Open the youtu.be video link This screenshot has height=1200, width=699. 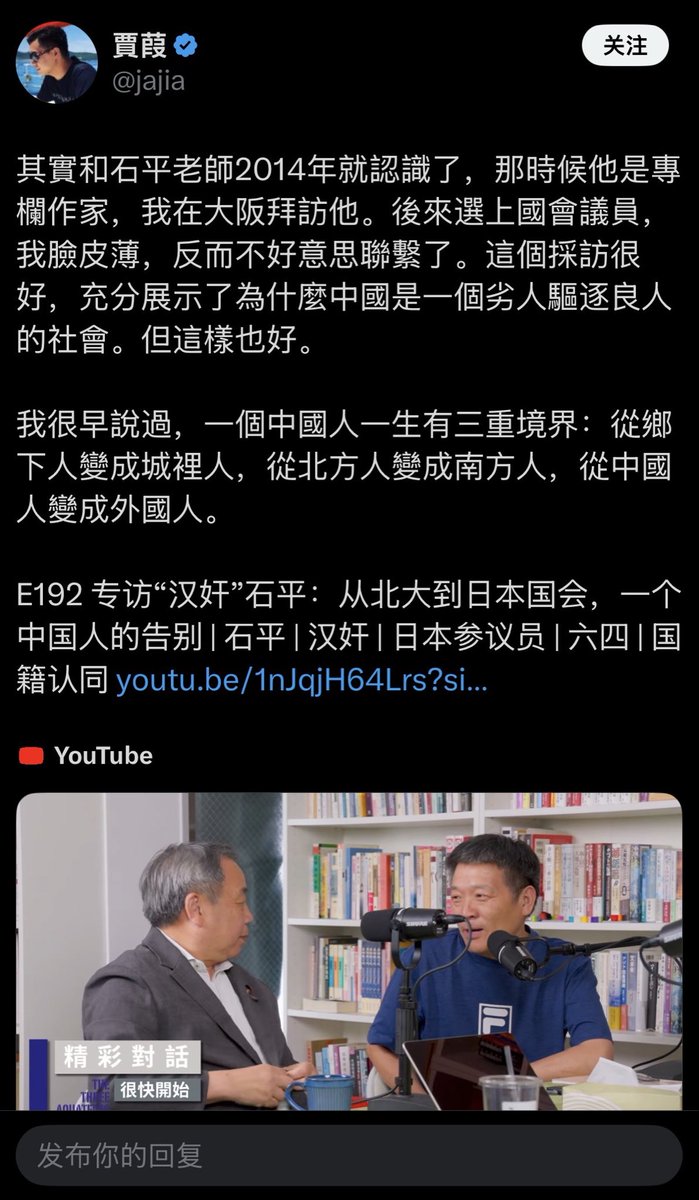[x=302, y=681]
